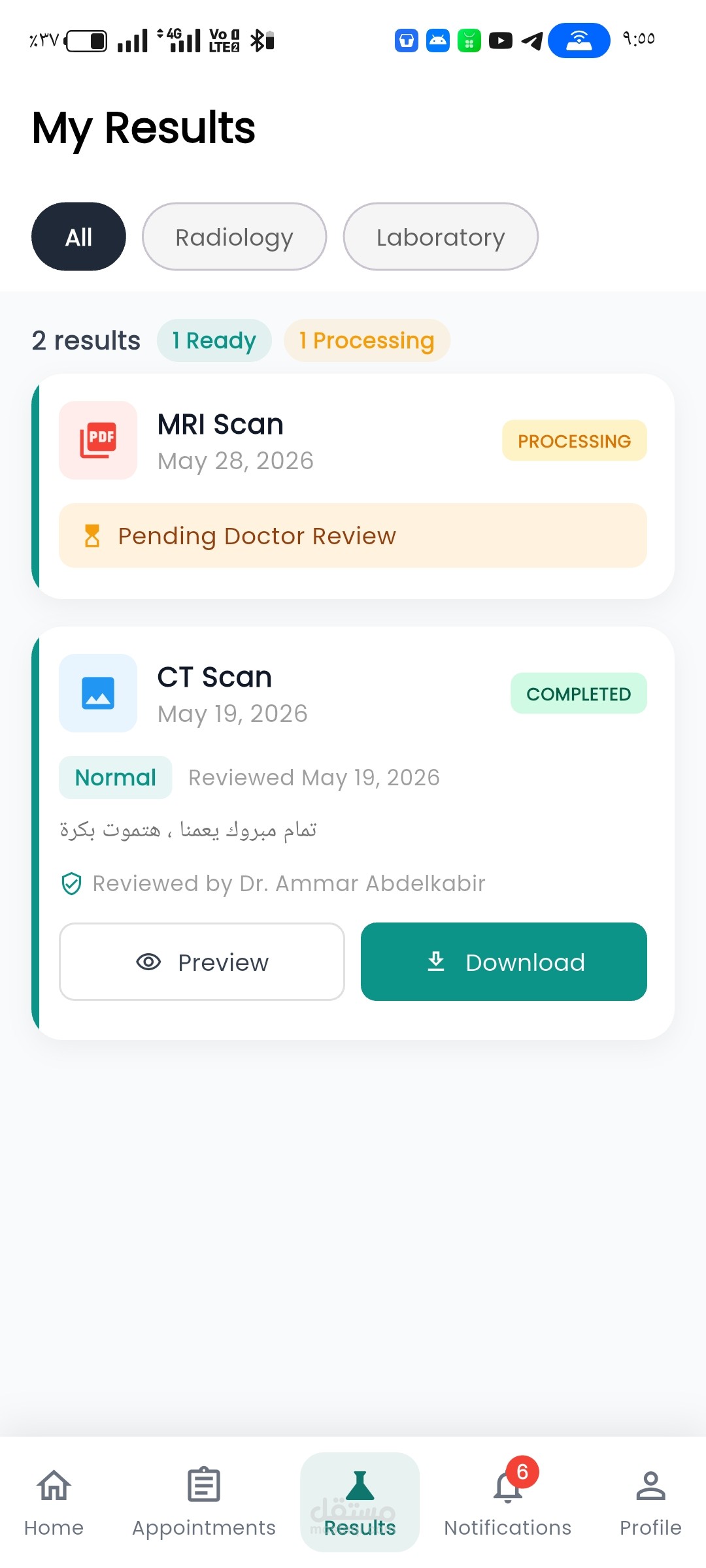Image resolution: width=706 pixels, height=1568 pixels.
Task: Preview the CT Scan result
Action: (x=202, y=962)
